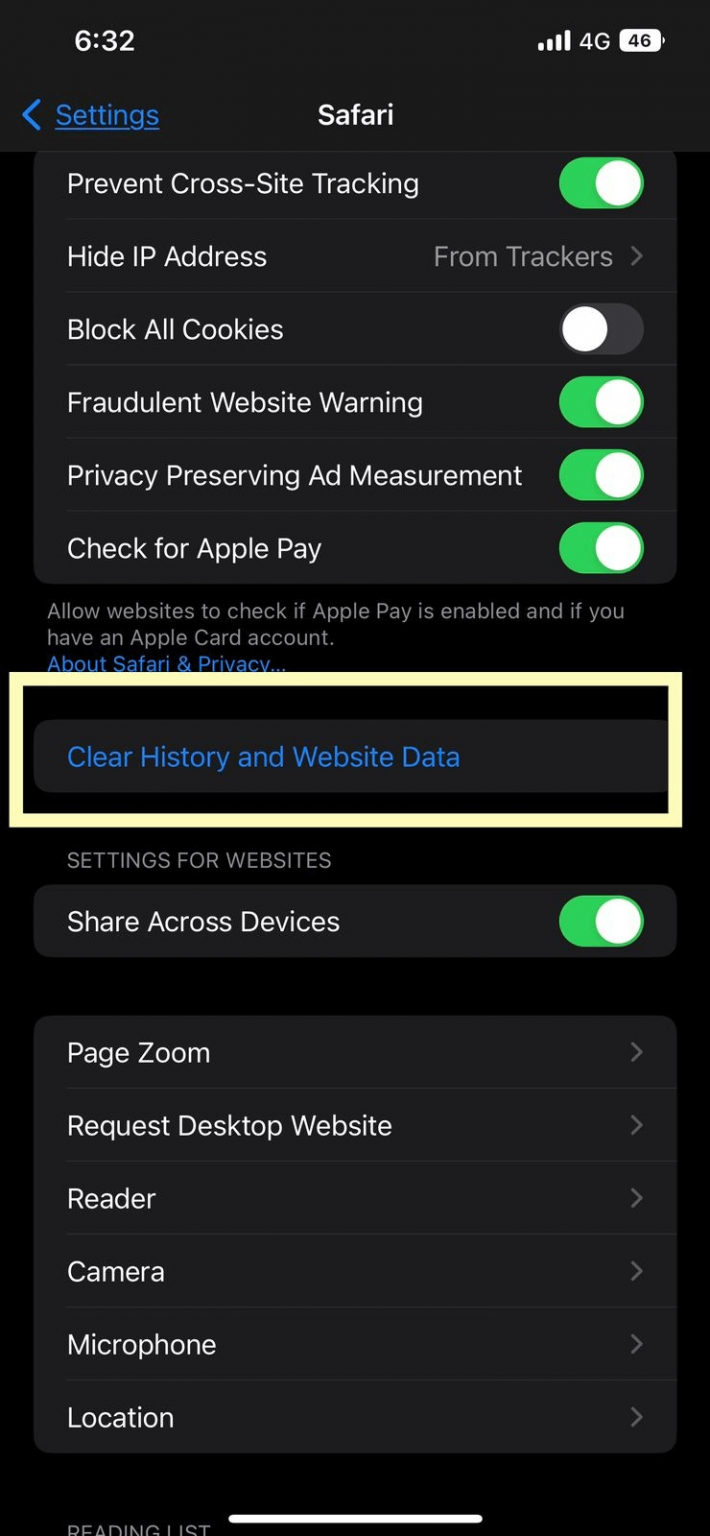Tap Clear History and Website Data
The width and height of the screenshot is (710, 1536).
[x=263, y=757]
